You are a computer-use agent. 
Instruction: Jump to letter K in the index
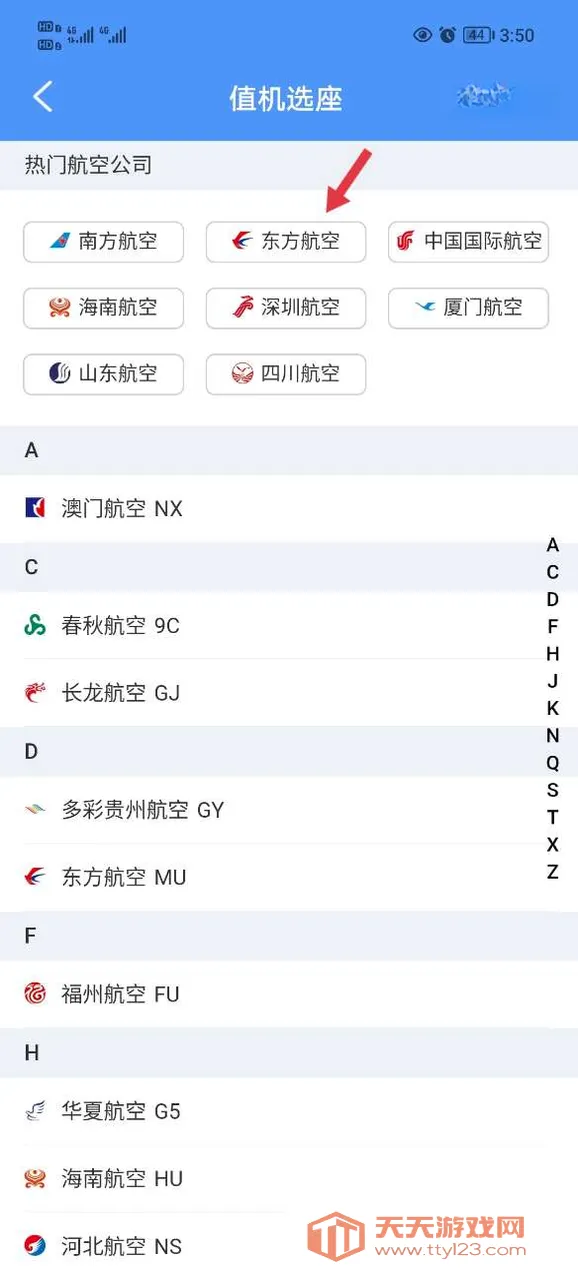[552, 709]
